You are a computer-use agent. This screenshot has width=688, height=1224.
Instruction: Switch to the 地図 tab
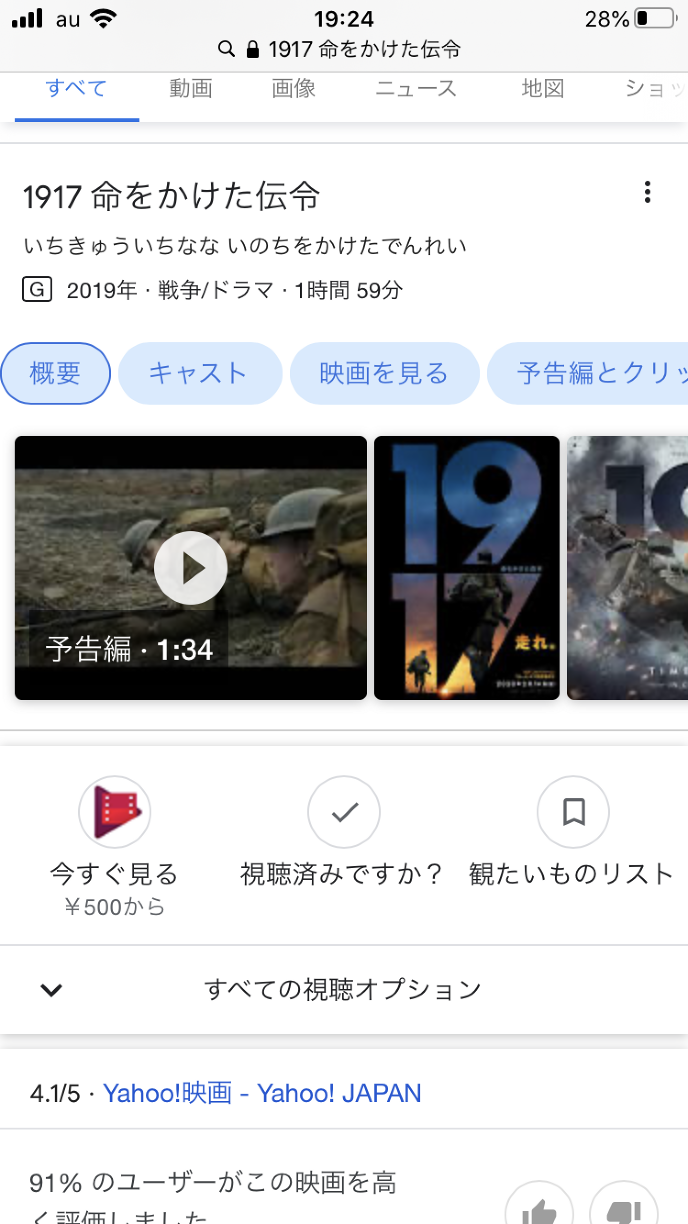[x=542, y=88]
